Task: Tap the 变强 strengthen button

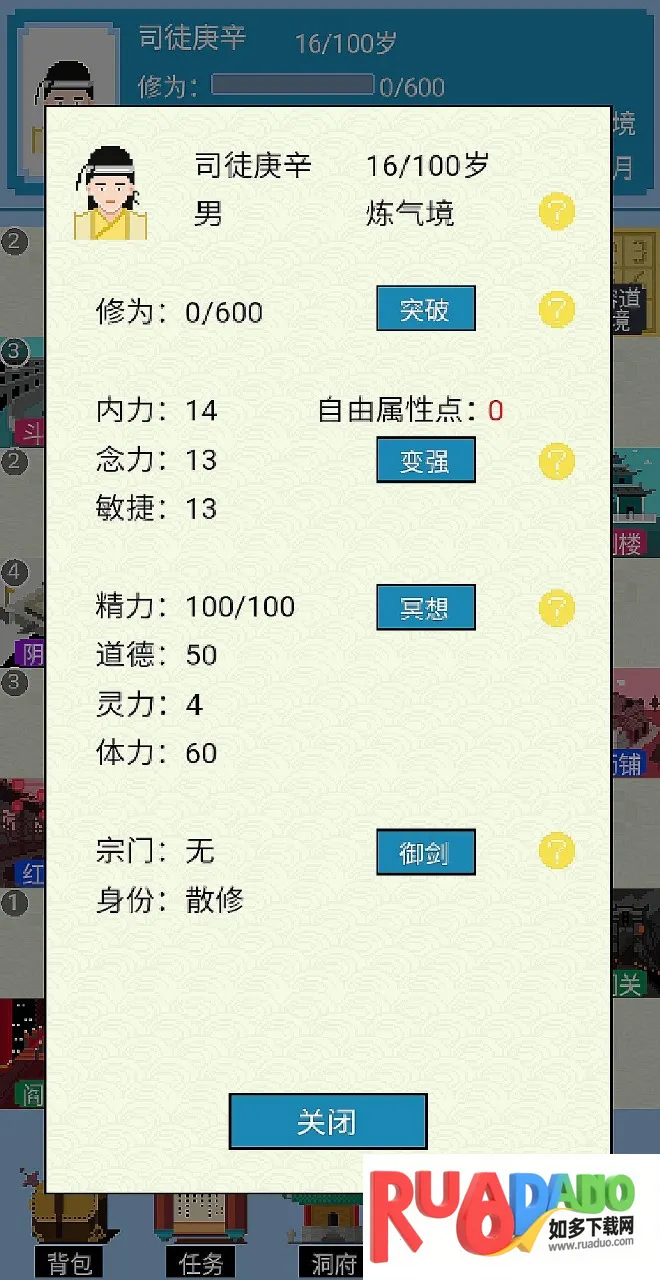Action: point(425,461)
